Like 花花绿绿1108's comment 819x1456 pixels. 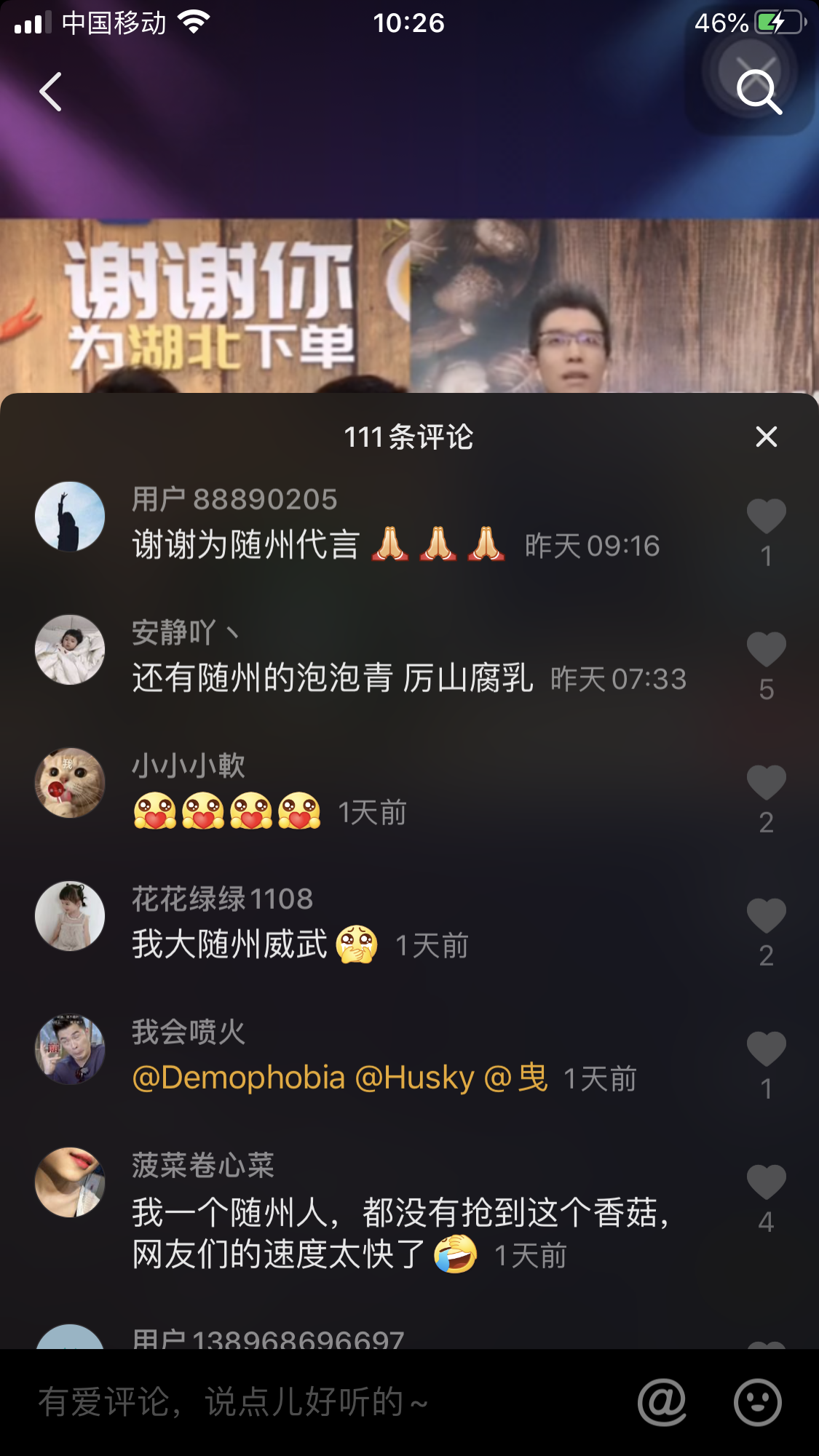pyautogui.click(x=766, y=917)
